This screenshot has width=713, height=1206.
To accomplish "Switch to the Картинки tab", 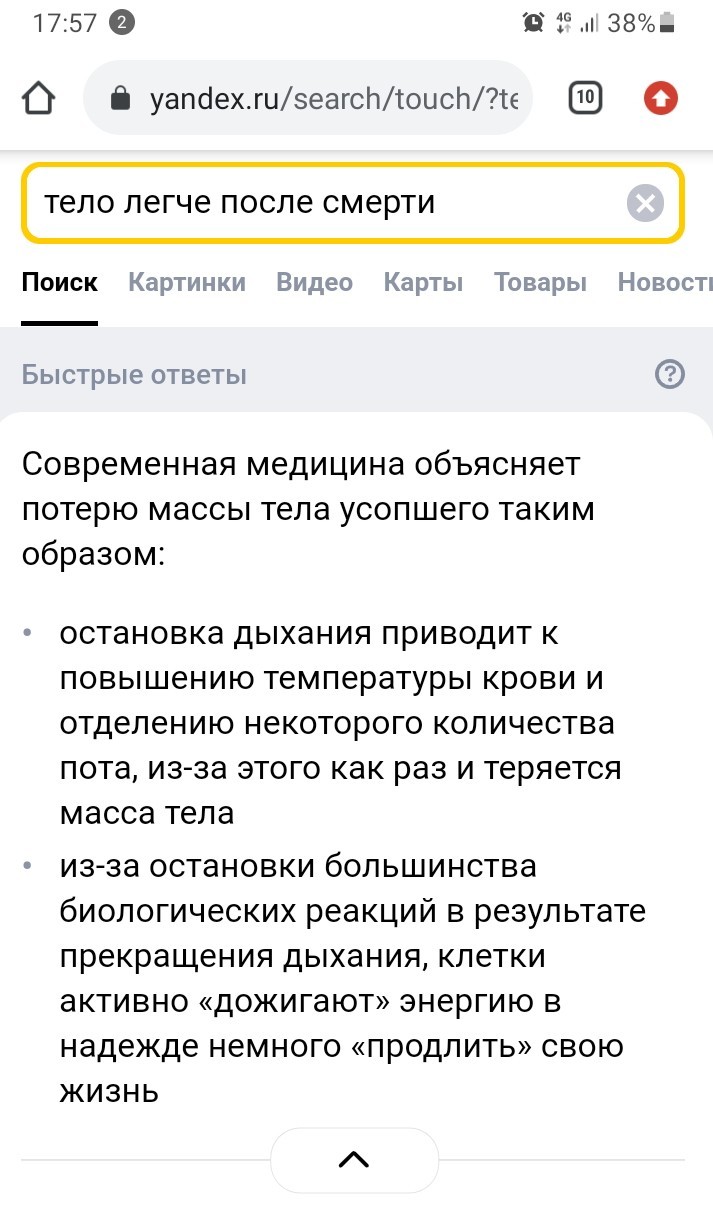I will 187,282.
